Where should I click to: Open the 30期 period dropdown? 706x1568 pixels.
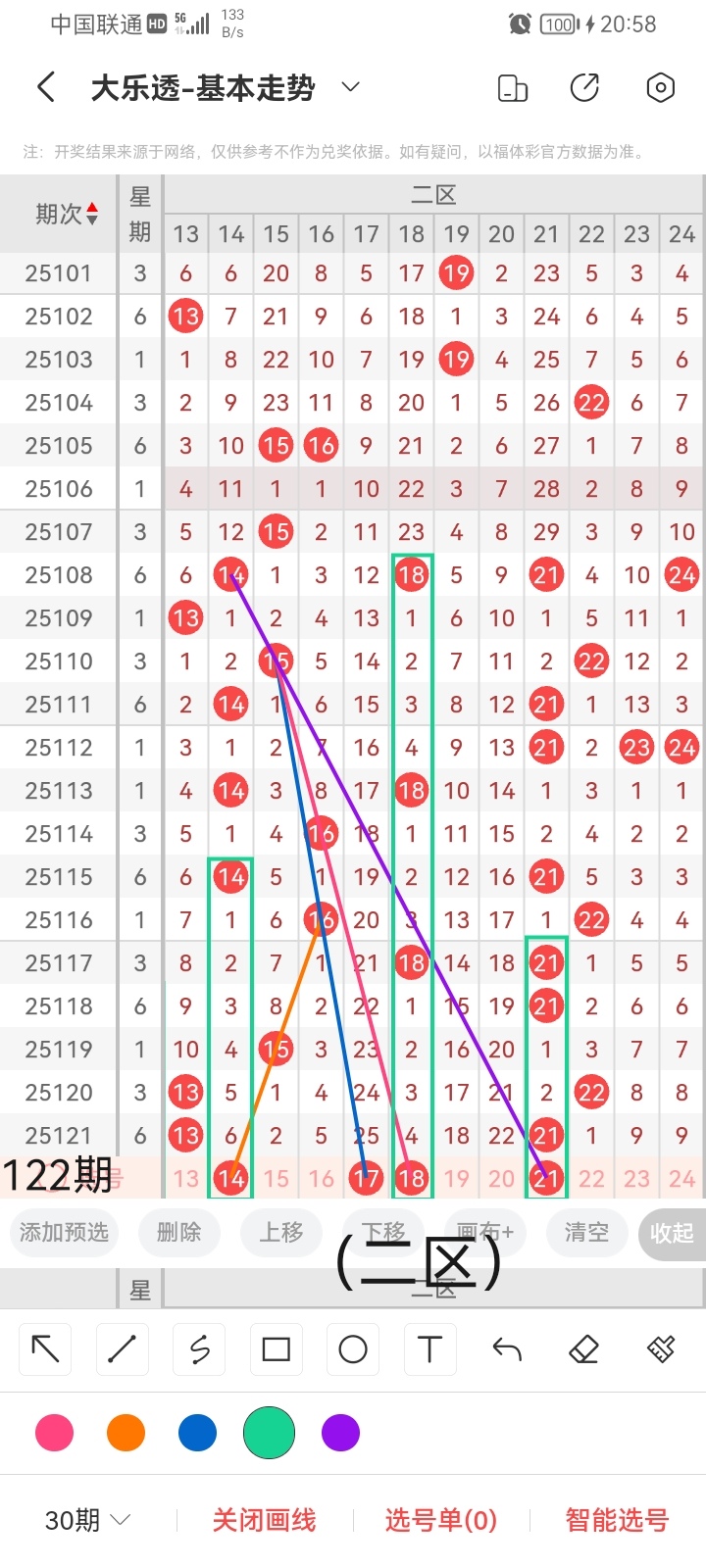pyautogui.click(x=87, y=1520)
